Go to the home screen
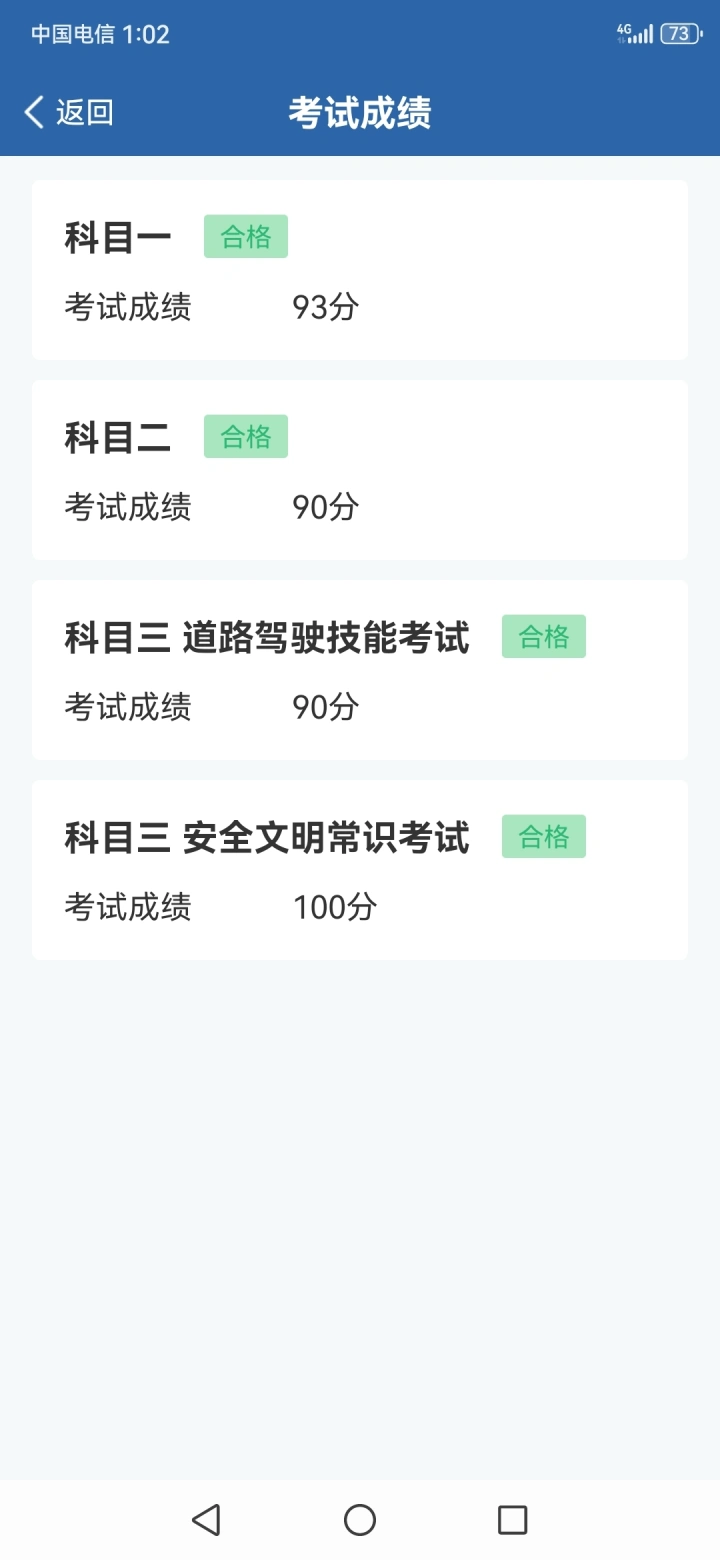 click(360, 1520)
